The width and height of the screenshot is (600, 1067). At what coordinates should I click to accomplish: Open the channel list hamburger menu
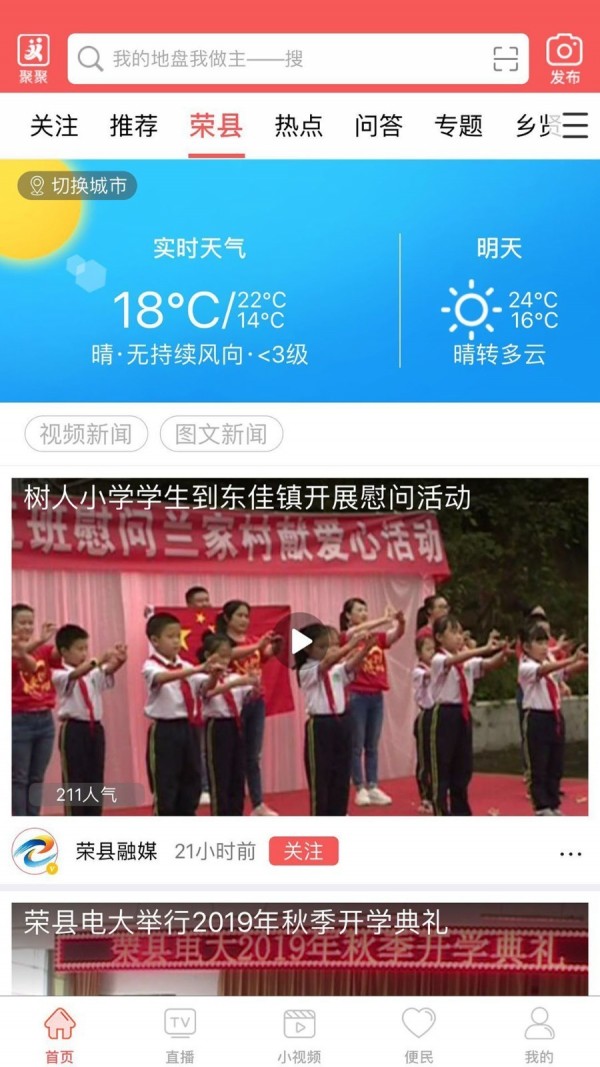point(575,126)
